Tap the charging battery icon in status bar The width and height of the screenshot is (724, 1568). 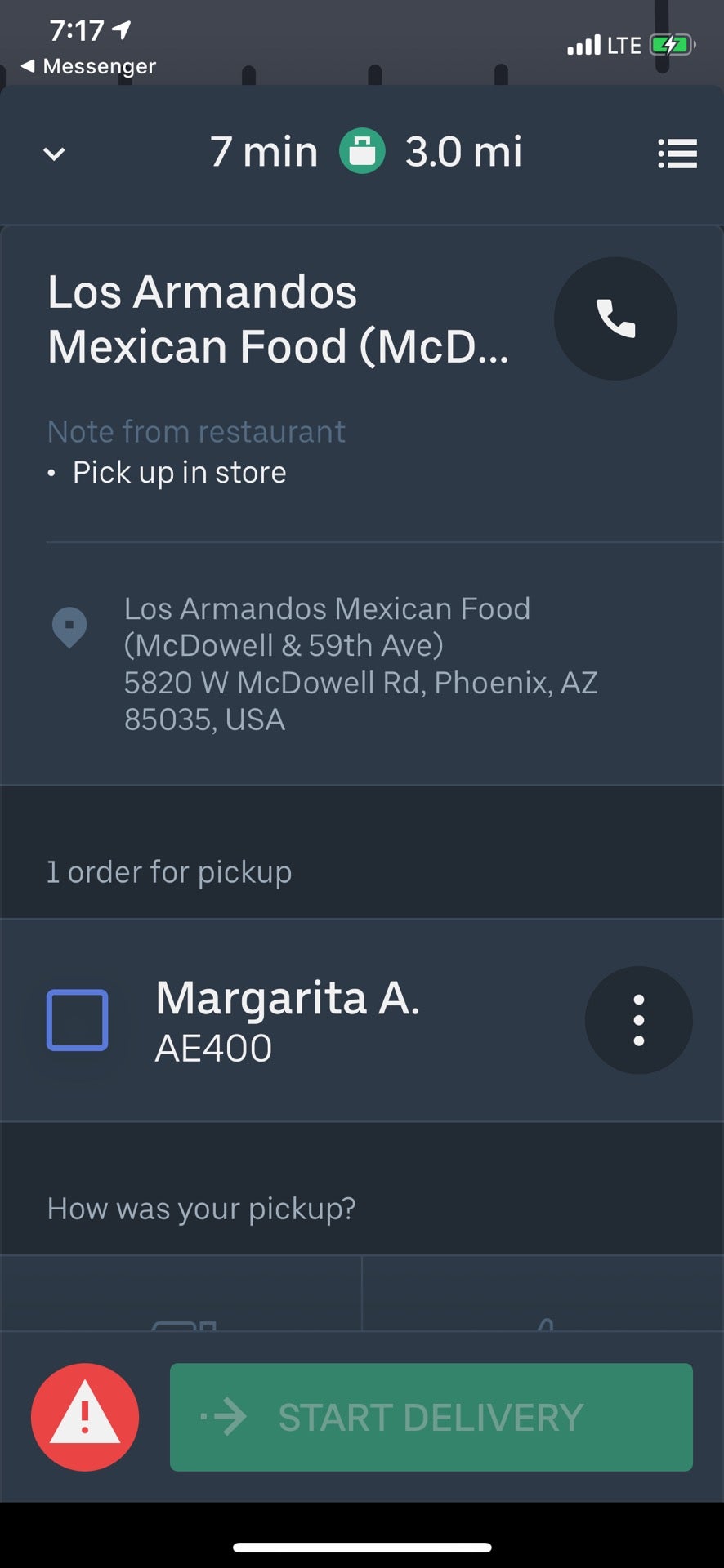668,44
